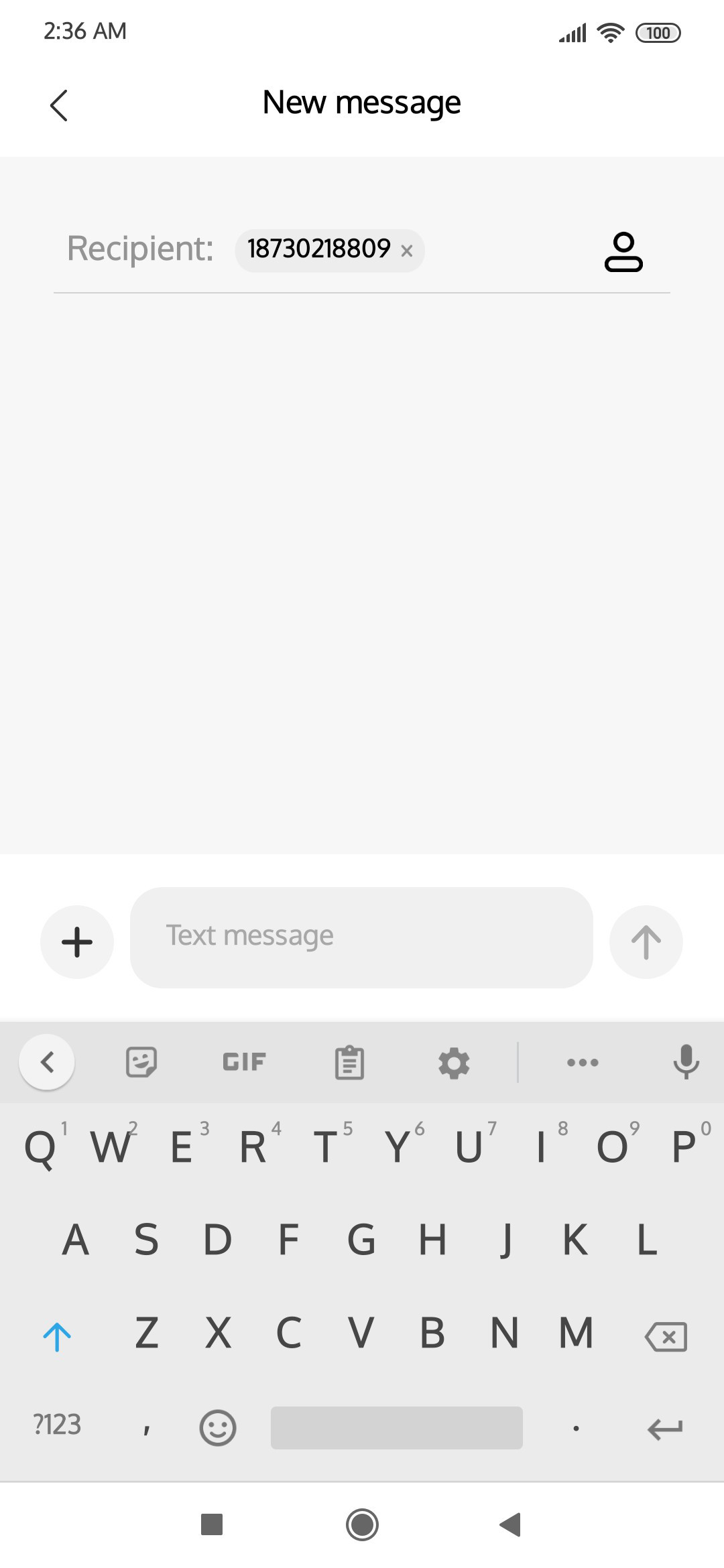Collapse the keyboard toolbar arrow
This screenshot has height=1568, width=724.
pos(47,1062)
